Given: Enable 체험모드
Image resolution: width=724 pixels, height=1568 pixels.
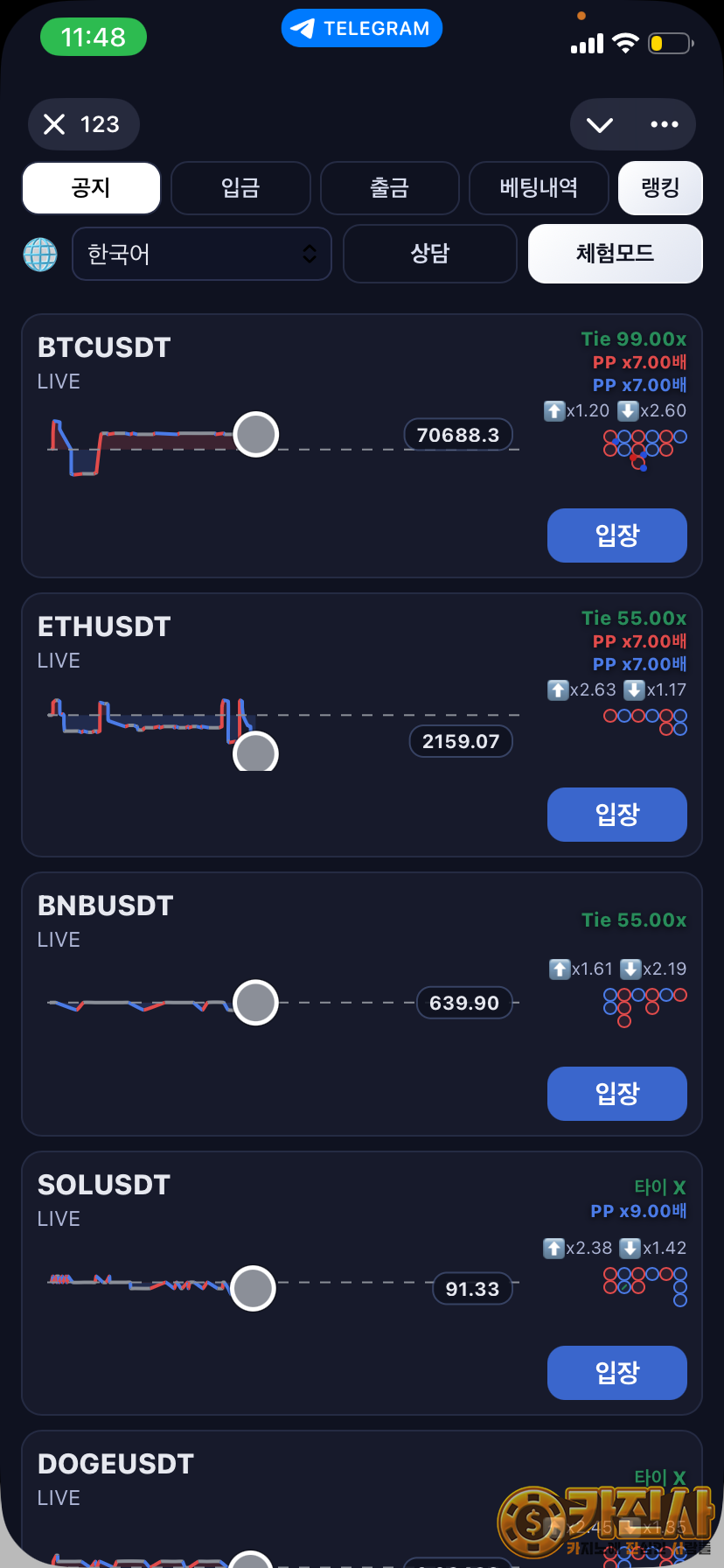Looking at the screenshot, I should [x=615, y=254].
